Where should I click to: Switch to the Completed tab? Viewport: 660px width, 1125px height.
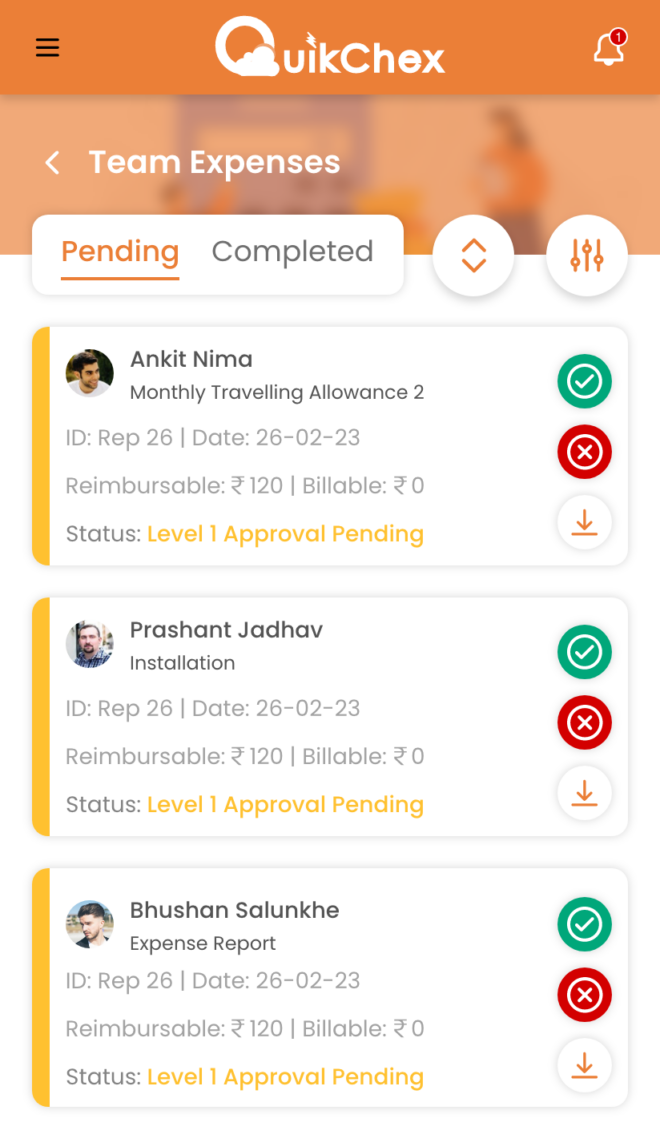[292, 252]
